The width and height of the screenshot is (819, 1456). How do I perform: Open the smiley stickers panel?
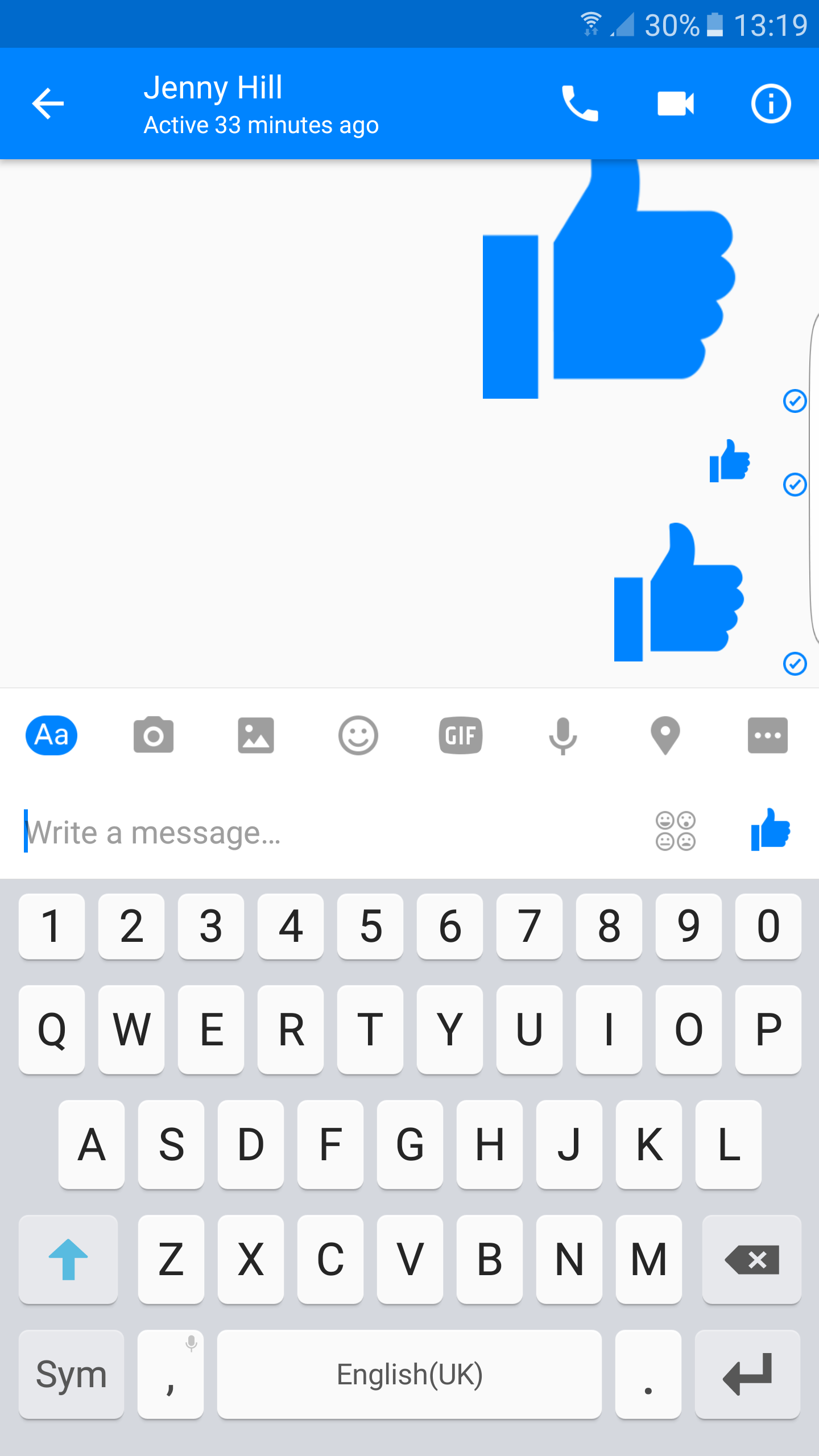click(x=358, y=735)
